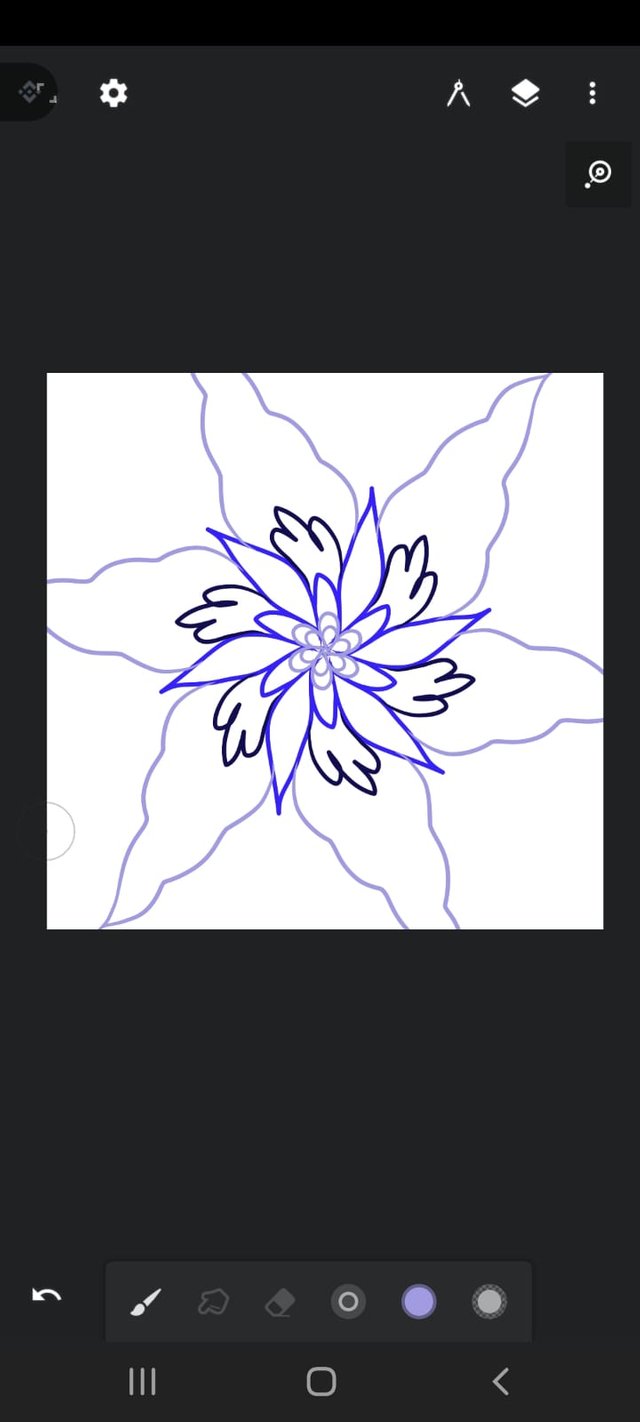Screen dimensions: 640x1422
Task: Tap the exit fullscreen icon at top-left
Action: 30,92
